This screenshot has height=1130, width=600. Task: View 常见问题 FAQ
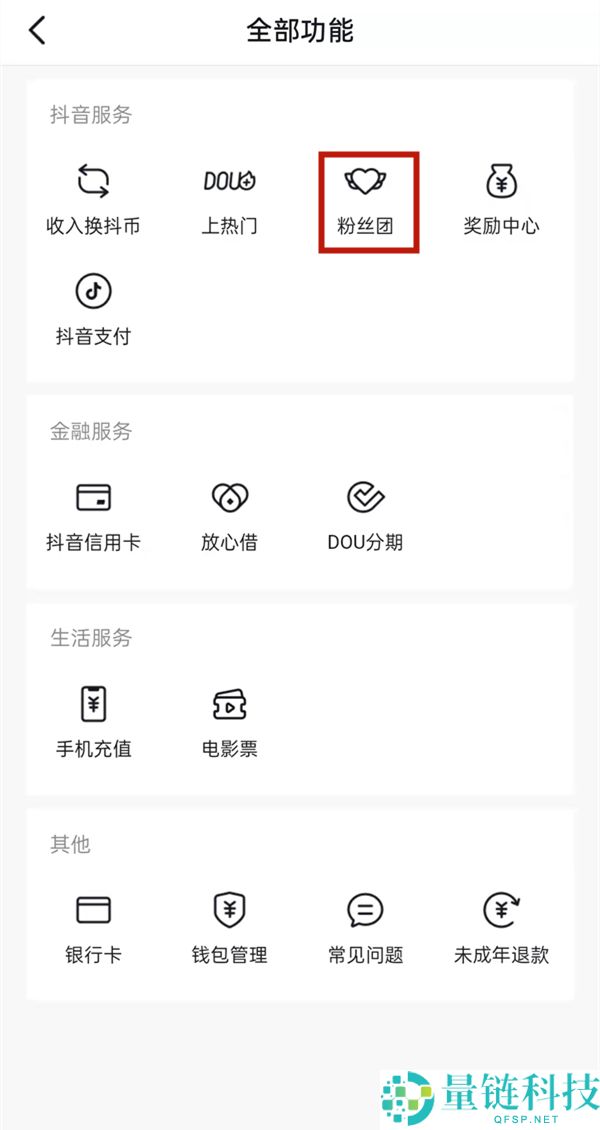(x=365, y=927)
